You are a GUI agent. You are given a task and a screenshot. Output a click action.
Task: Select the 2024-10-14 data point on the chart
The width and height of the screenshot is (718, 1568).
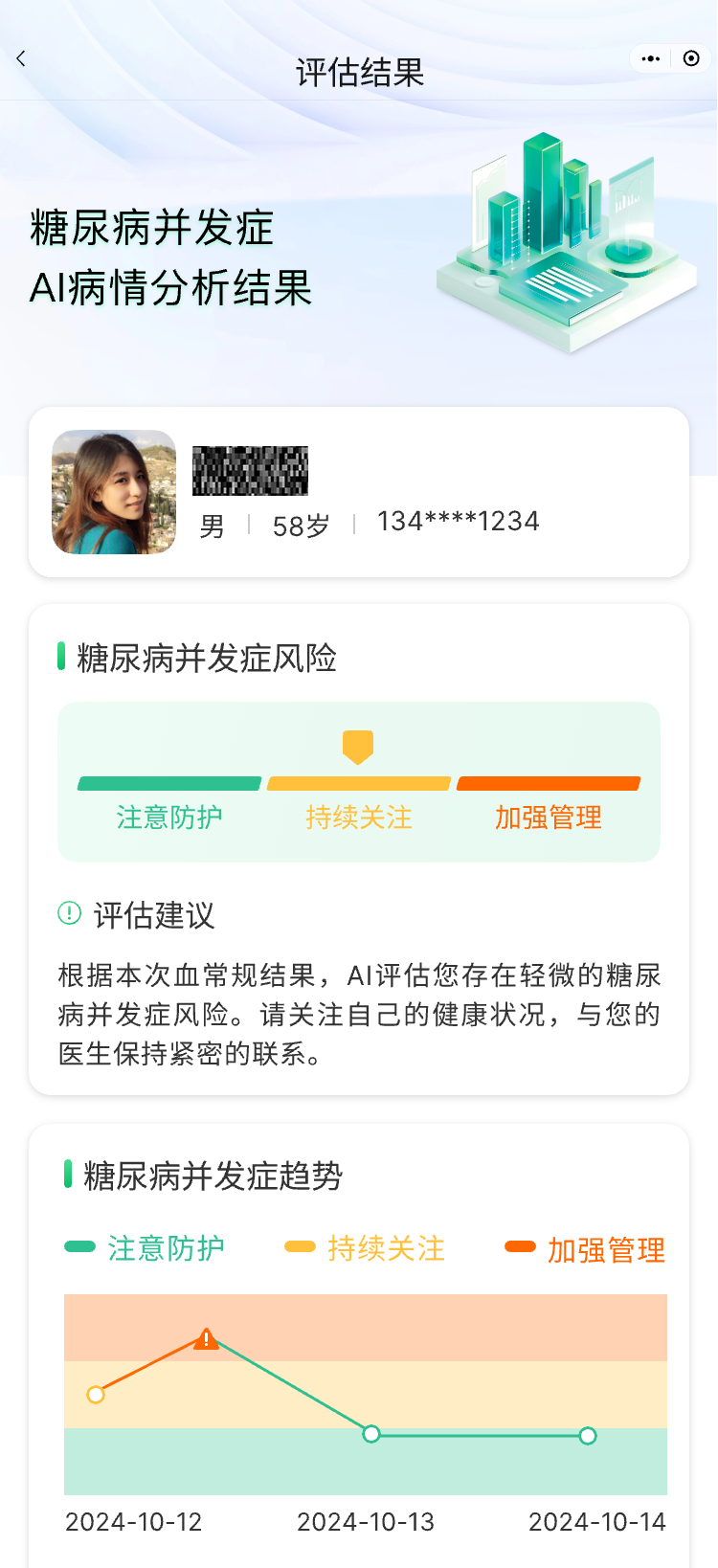point(588,1436)
